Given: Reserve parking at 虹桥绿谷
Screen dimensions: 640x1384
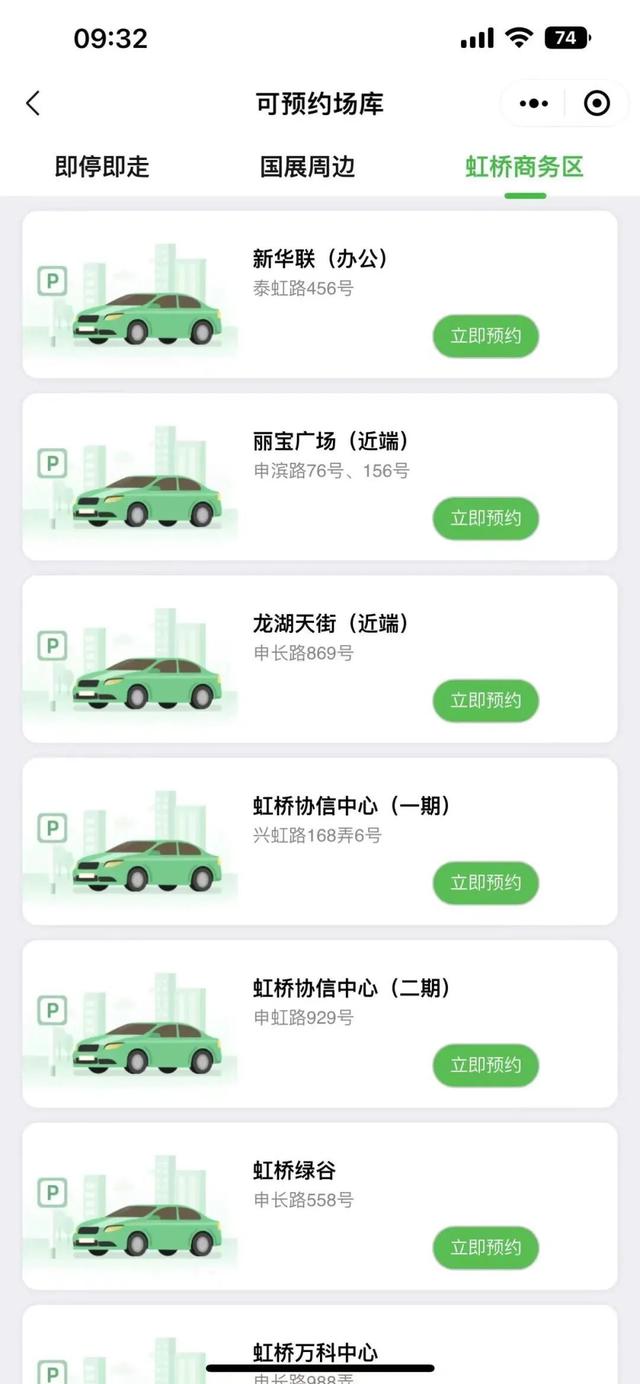Looking at the screenshot, I should point(485,1247).
